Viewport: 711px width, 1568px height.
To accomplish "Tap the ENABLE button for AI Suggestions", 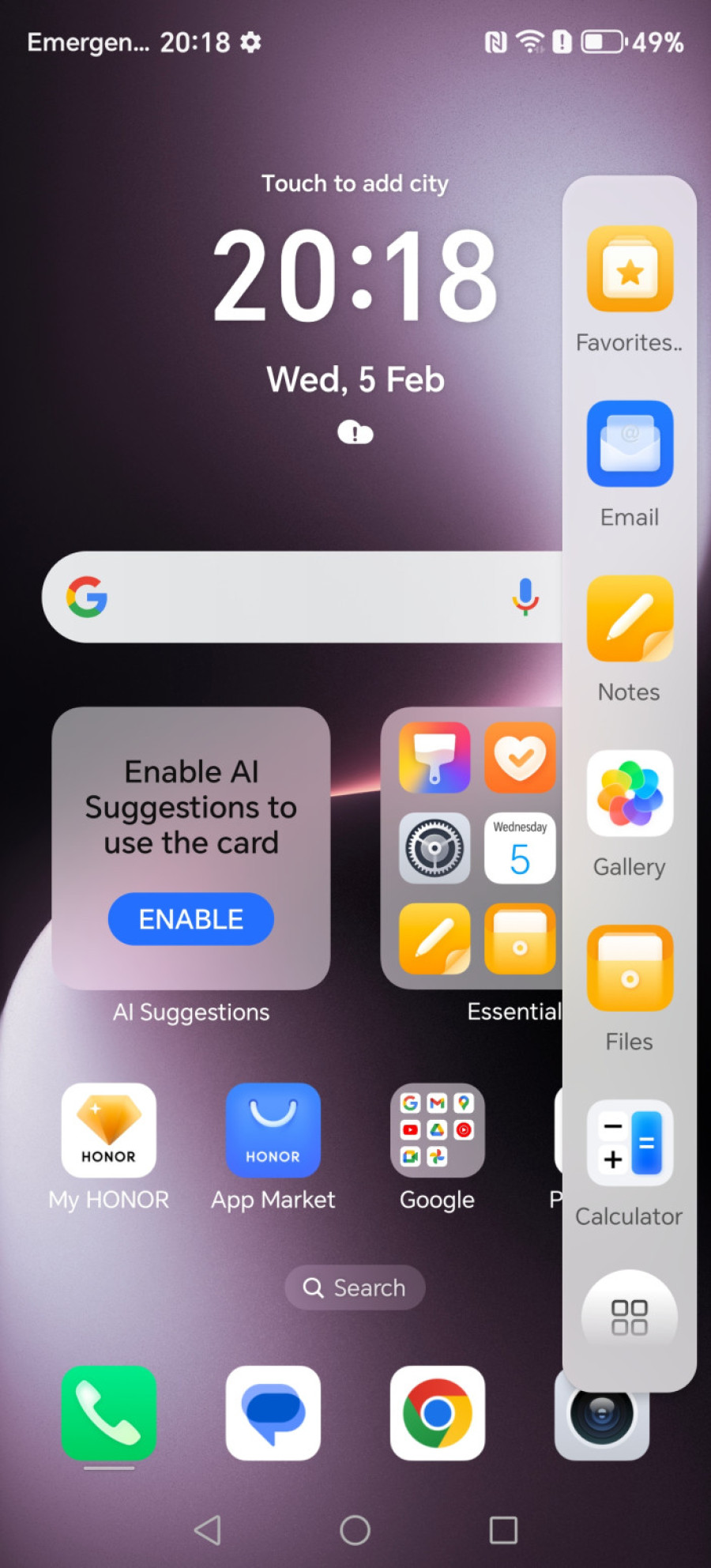I will pyautogui.click(x=191, y=919).
